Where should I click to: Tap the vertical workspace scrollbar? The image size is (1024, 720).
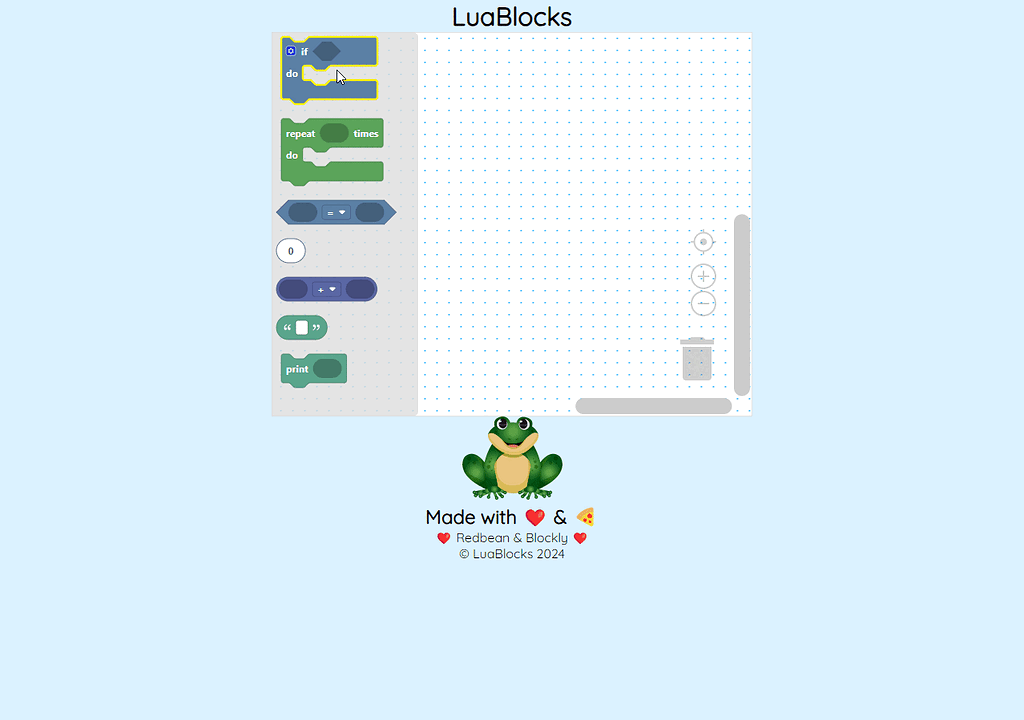[742, 305]
